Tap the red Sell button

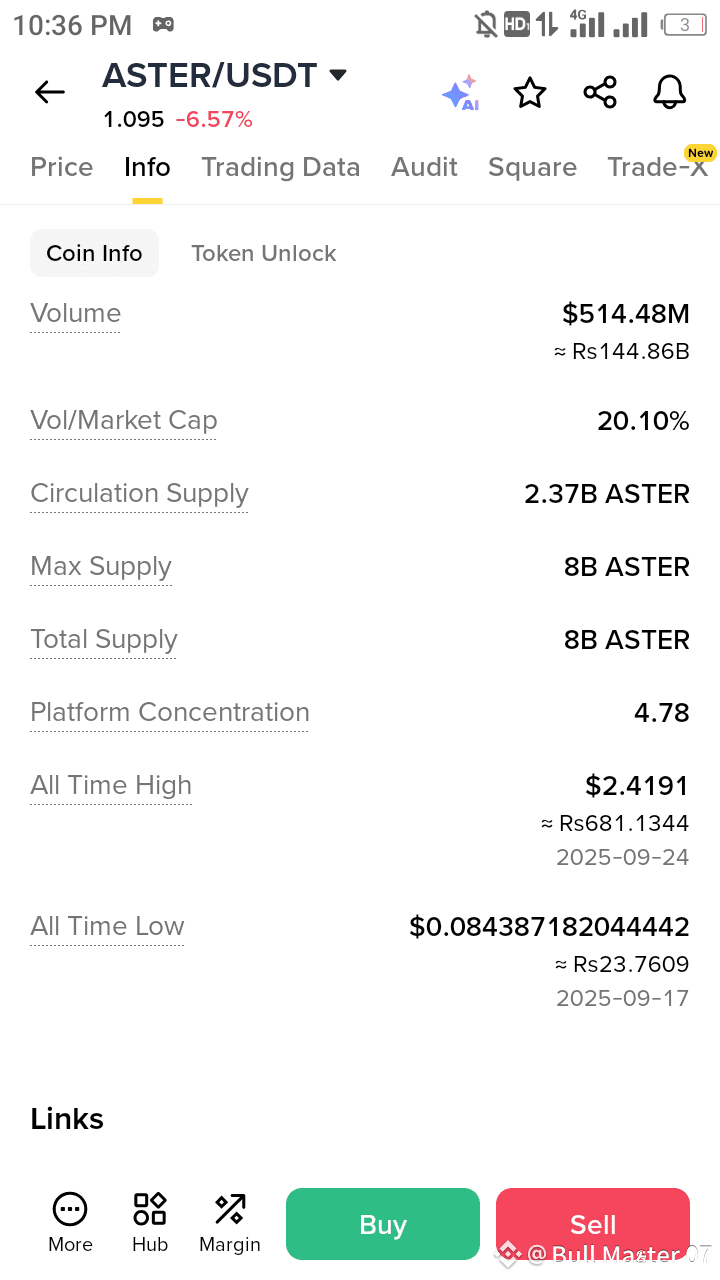click(593, 1224)
